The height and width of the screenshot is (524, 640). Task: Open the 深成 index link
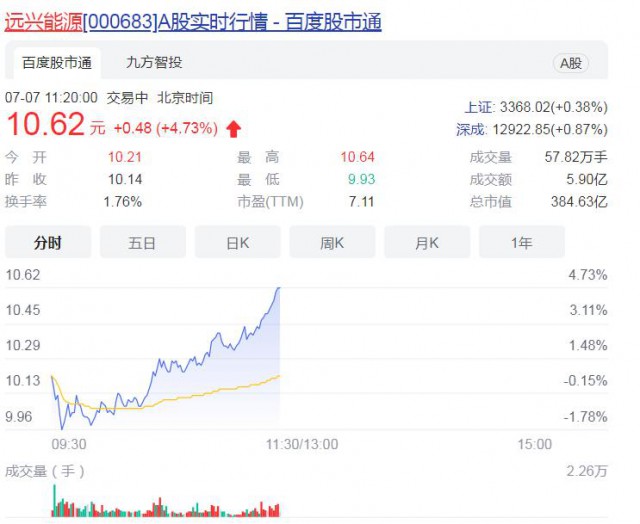(x=471, y=129)
